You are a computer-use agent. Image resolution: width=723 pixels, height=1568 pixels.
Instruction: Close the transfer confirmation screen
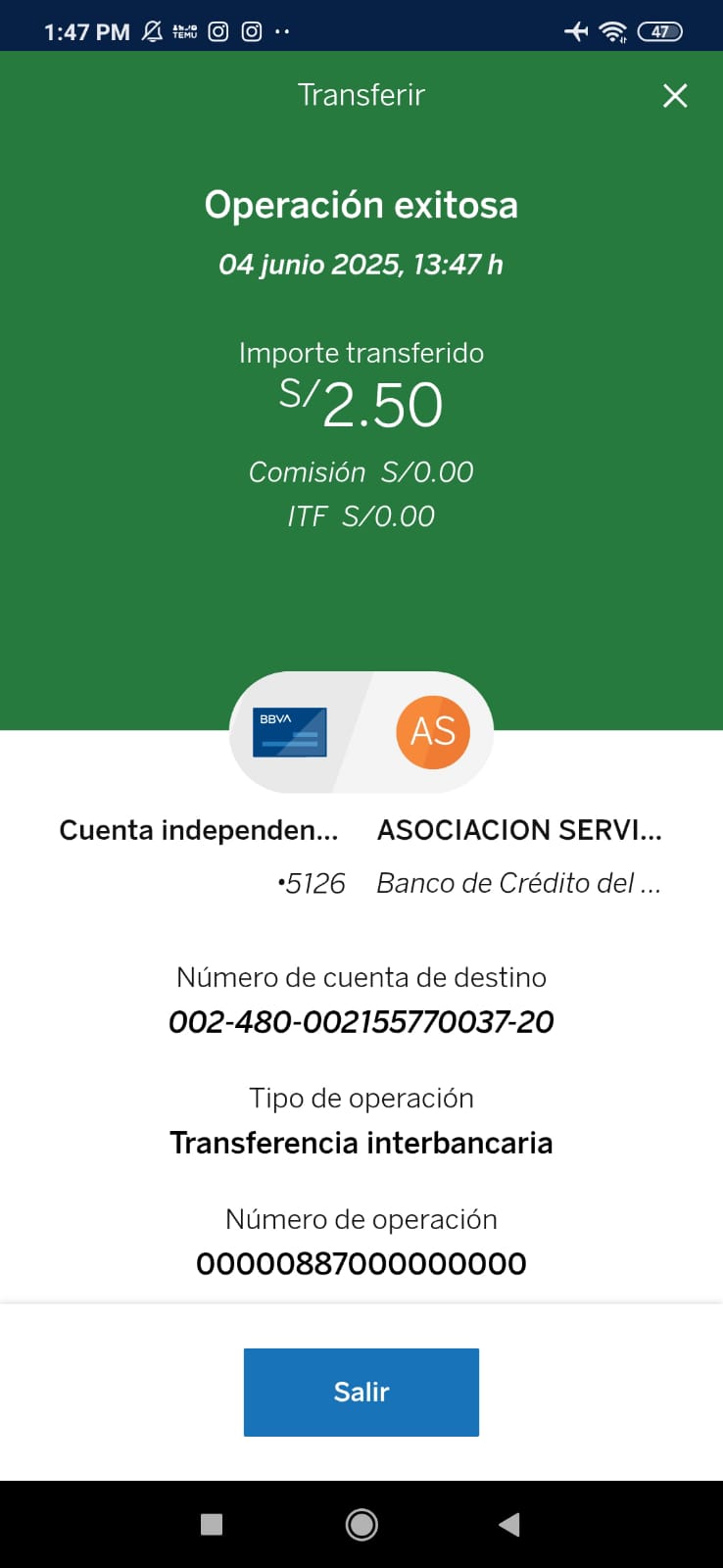click(x=675, y=96)
